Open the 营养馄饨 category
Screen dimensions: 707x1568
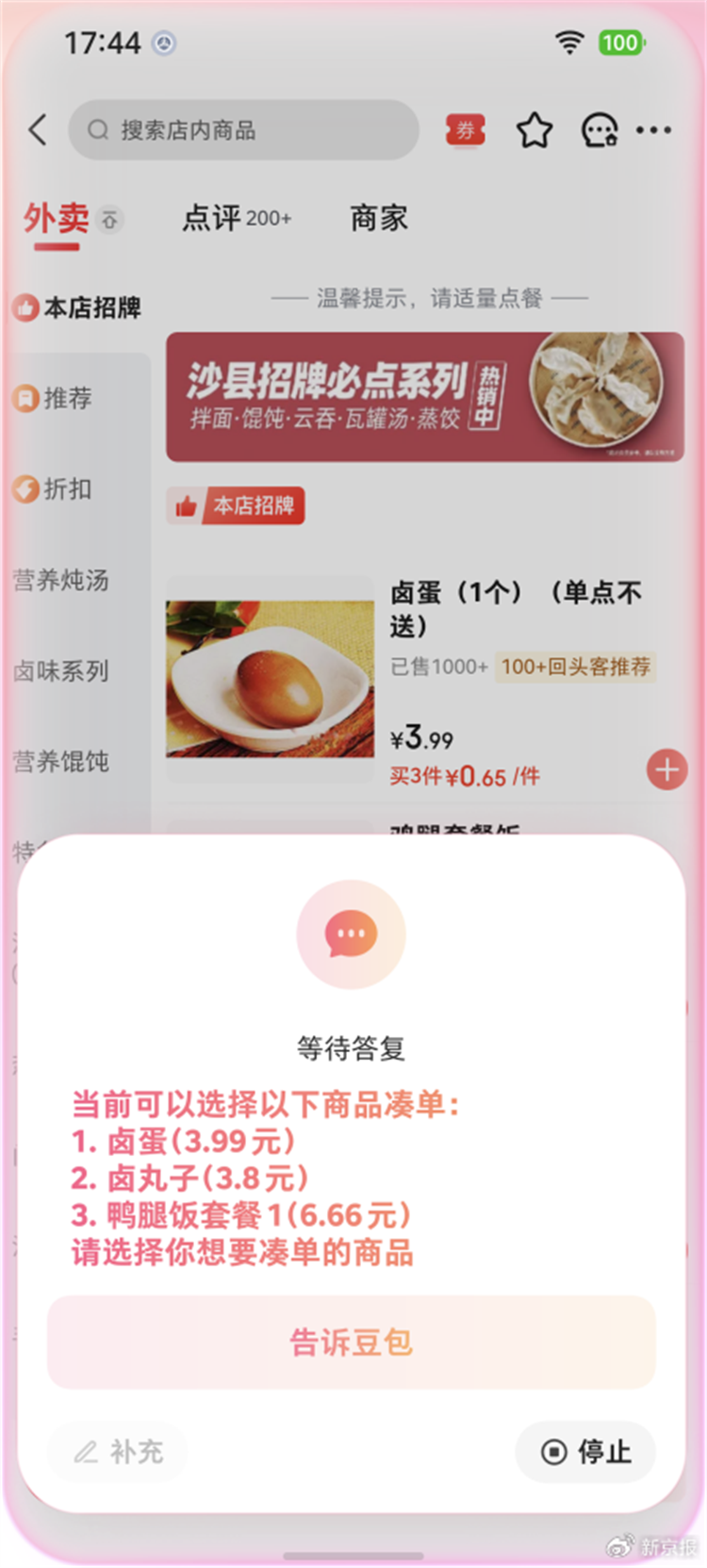click(62, 761)
